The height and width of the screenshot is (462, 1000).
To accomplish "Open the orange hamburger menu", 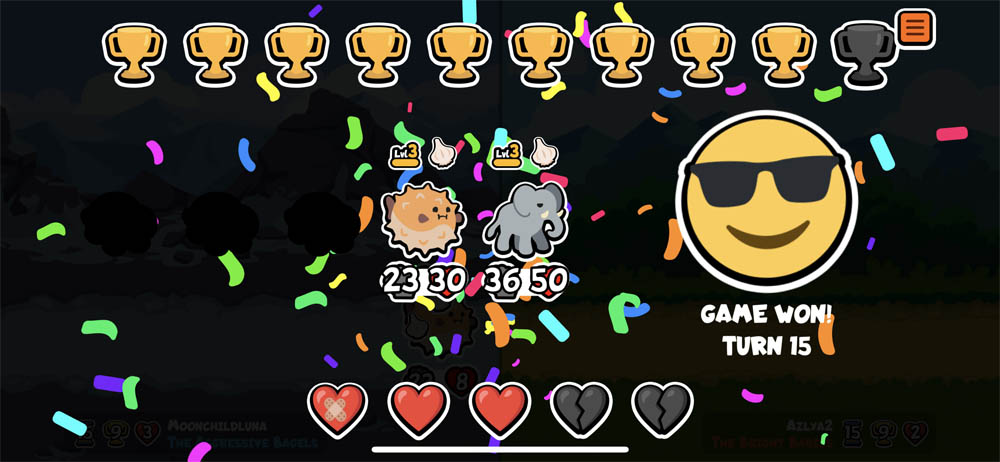I will (x=914, y=27).
